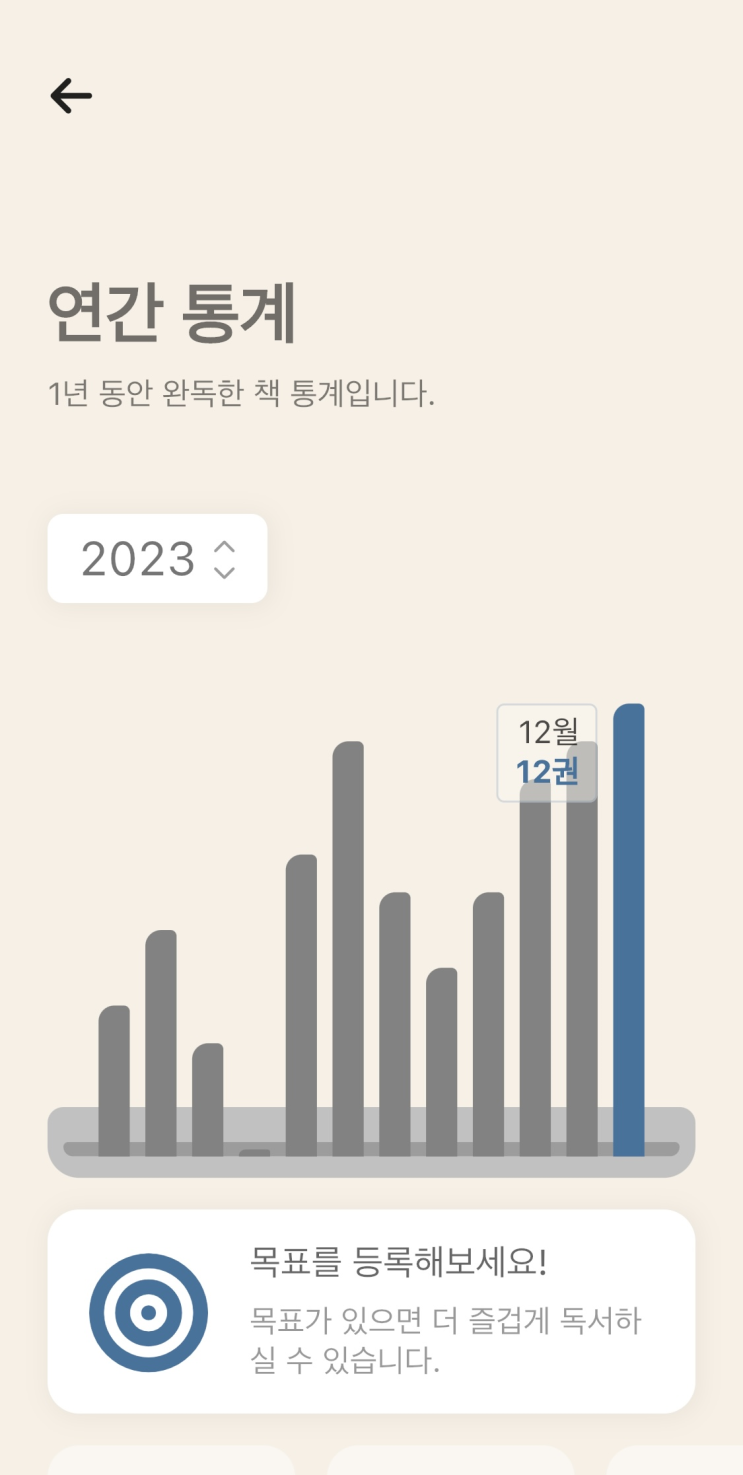Open the 2023 year dropdown

point(157,559)
